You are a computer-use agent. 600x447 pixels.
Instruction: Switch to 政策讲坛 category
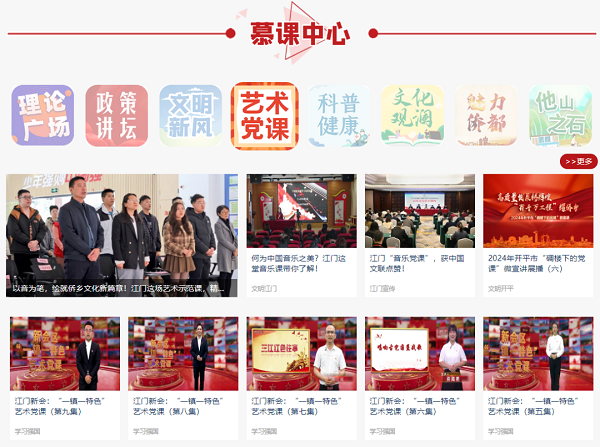[x=116, y=116]
